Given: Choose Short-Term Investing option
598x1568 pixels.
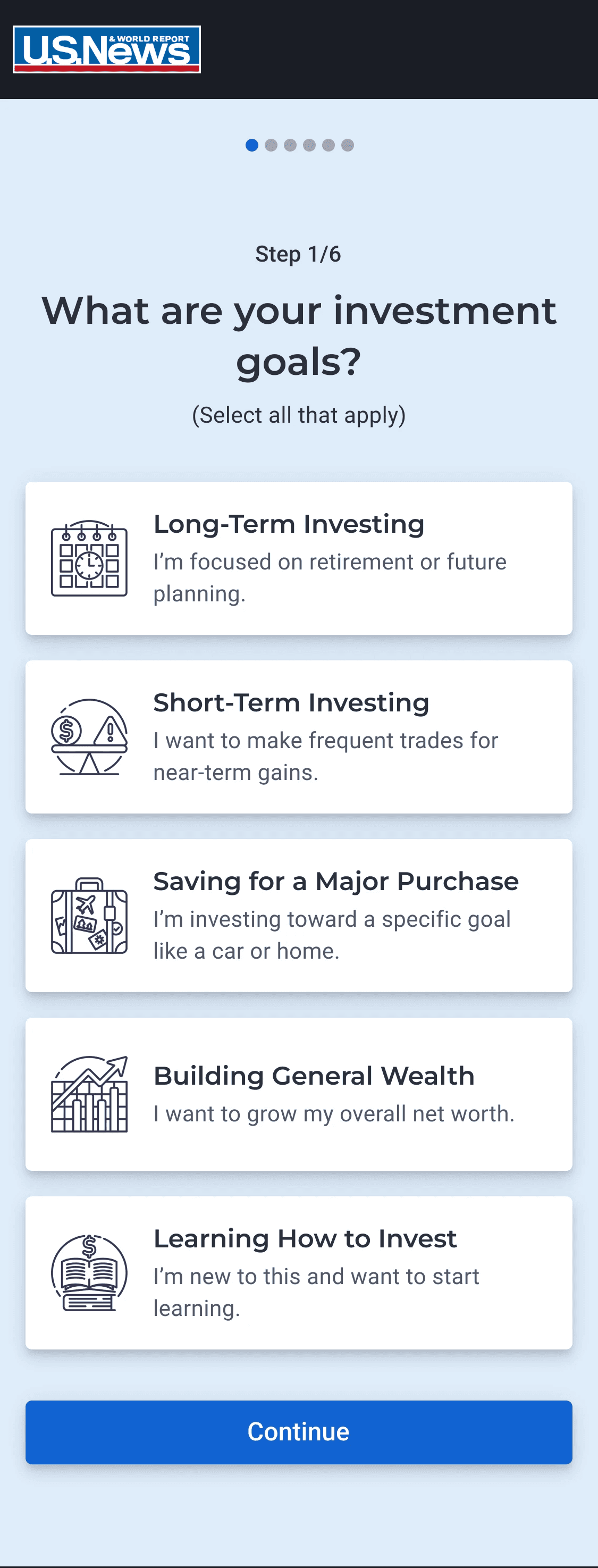Looking at the screenshot, I should pos(299,736).
